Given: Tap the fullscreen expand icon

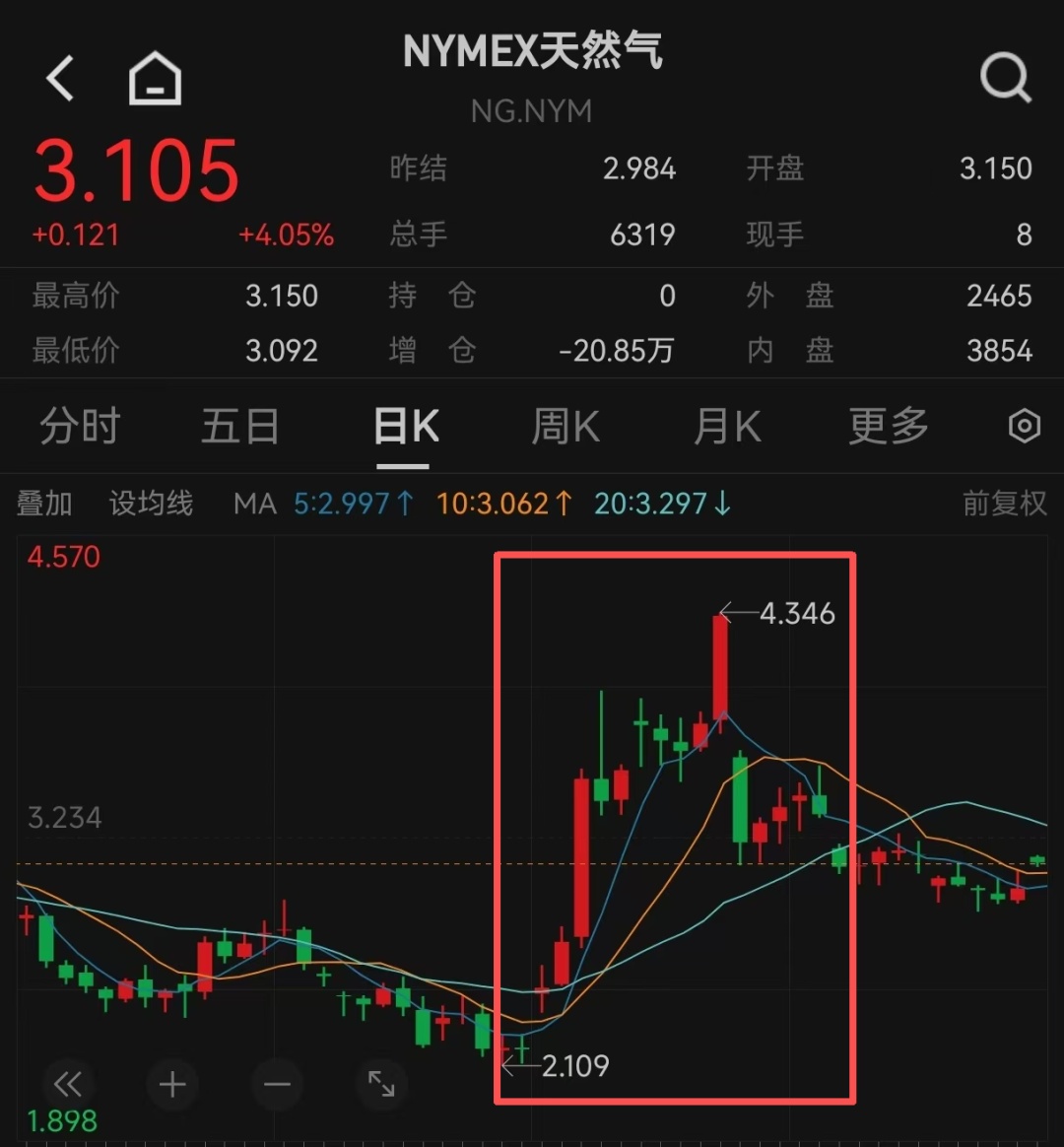Looking at the screenshot, I should point(382,1084).
